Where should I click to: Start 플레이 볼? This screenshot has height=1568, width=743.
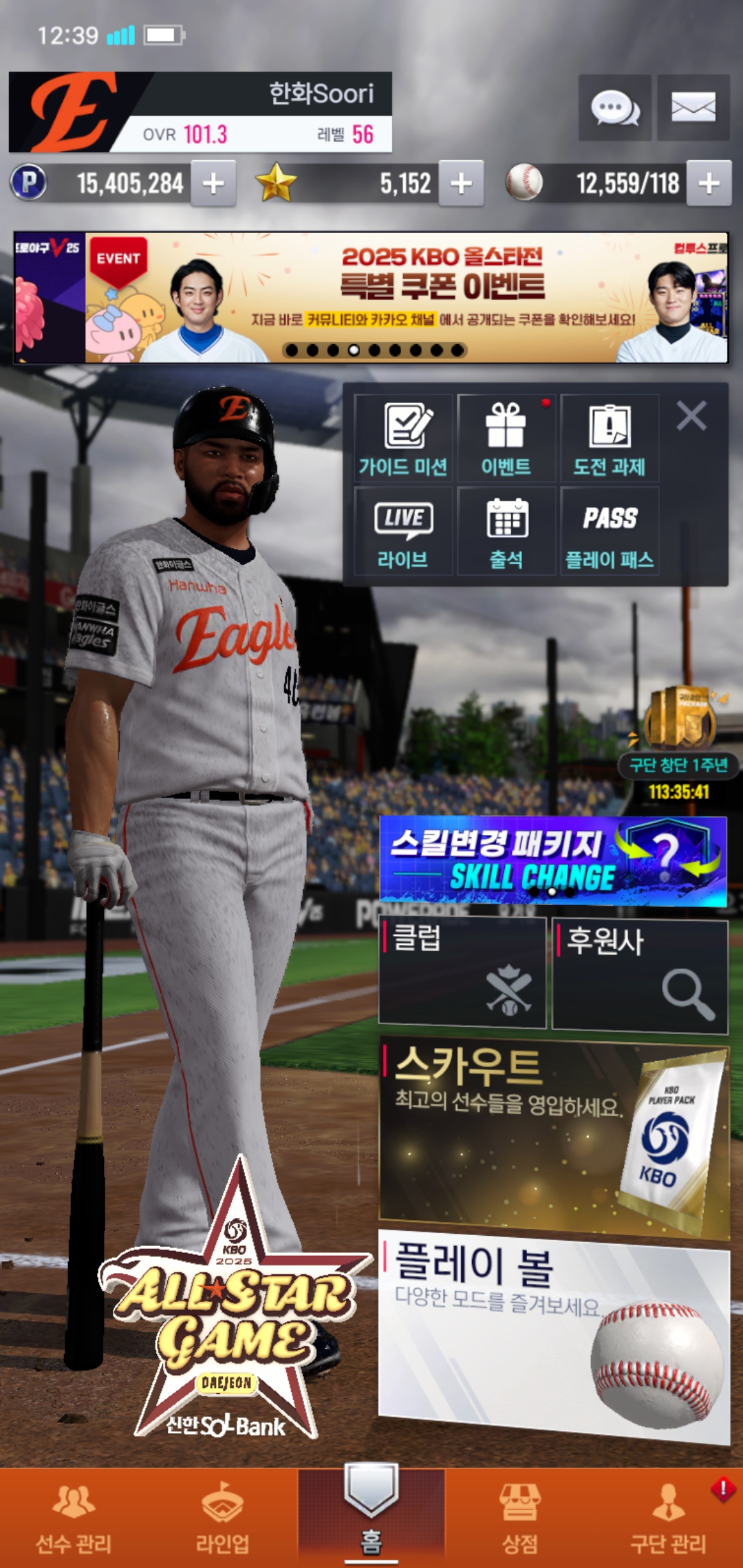(553, 1334)
